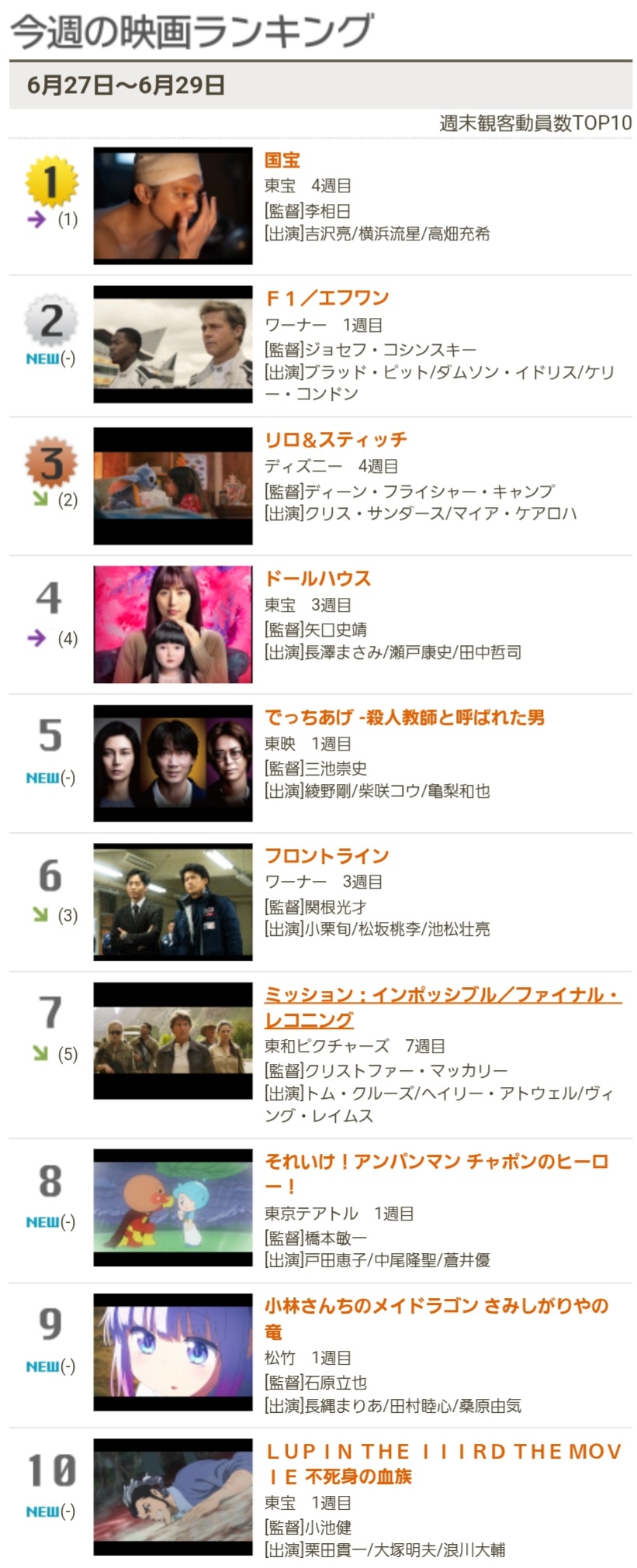Open でっちあげ 殺人教師と呼ばれた男 title link
This screenshot has height=1568, width=637.
404,717
